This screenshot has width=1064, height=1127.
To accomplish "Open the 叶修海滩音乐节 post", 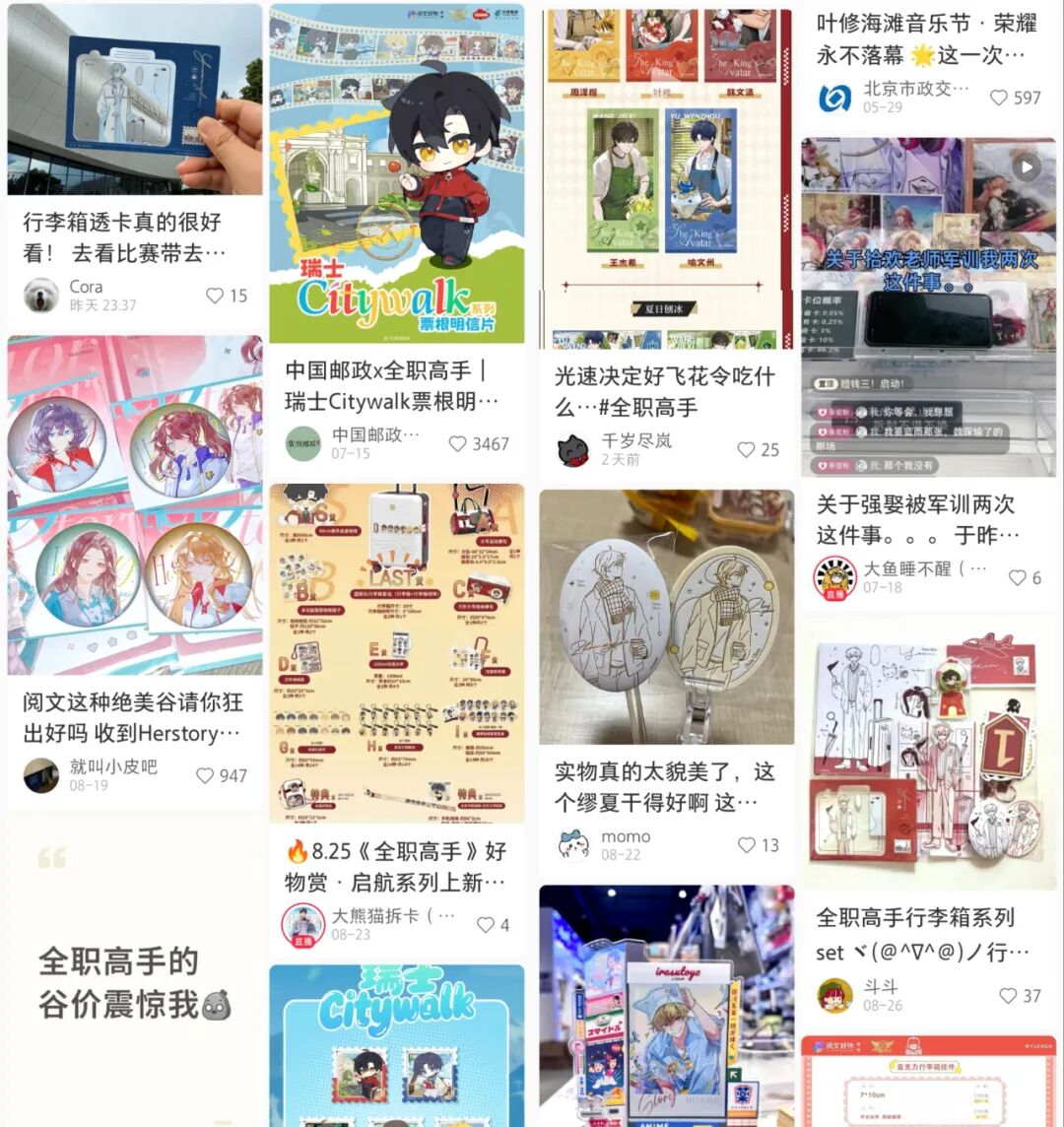I will [921, 37].
